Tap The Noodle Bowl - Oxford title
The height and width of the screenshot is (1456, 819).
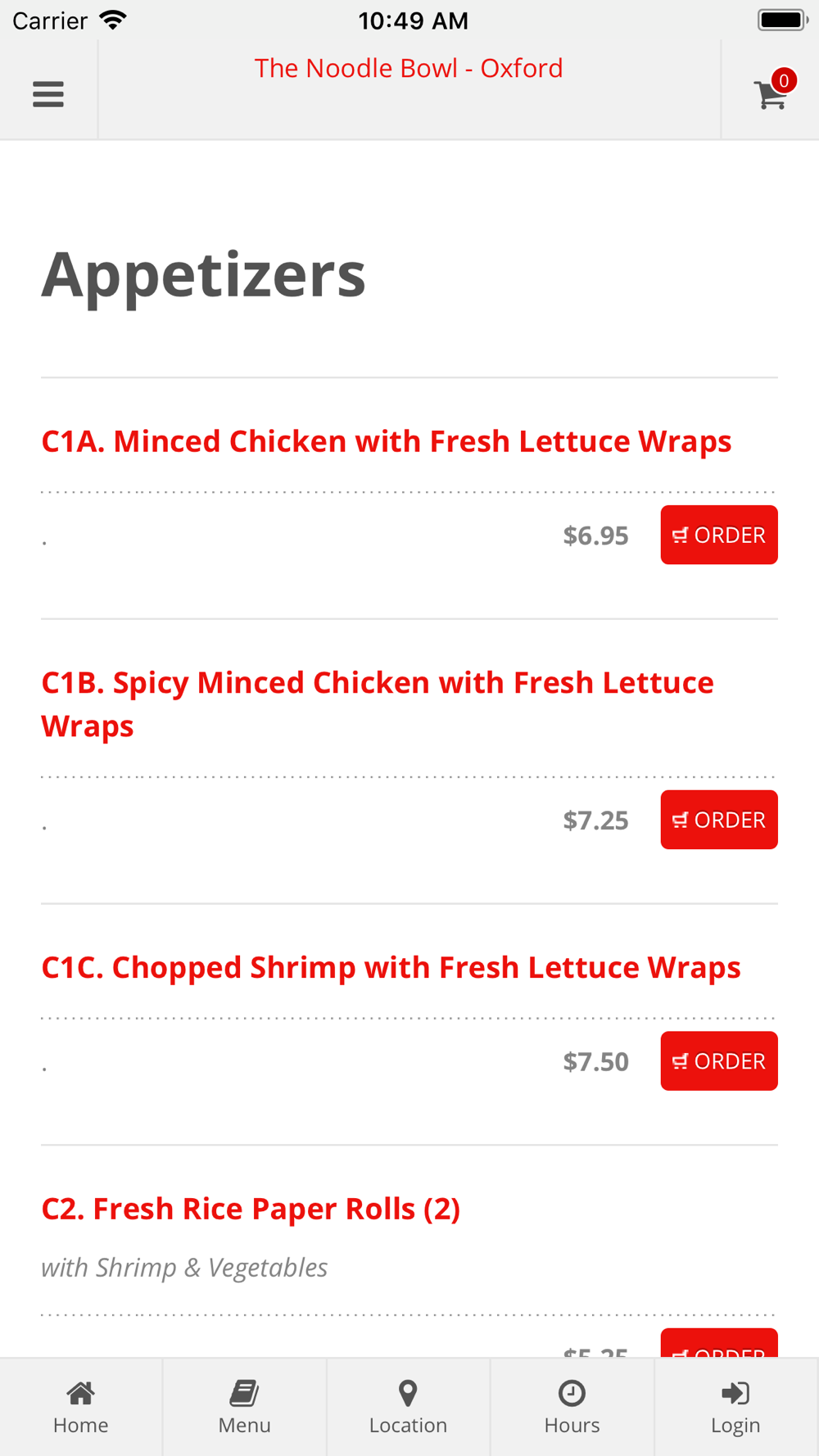coord(408,68)
